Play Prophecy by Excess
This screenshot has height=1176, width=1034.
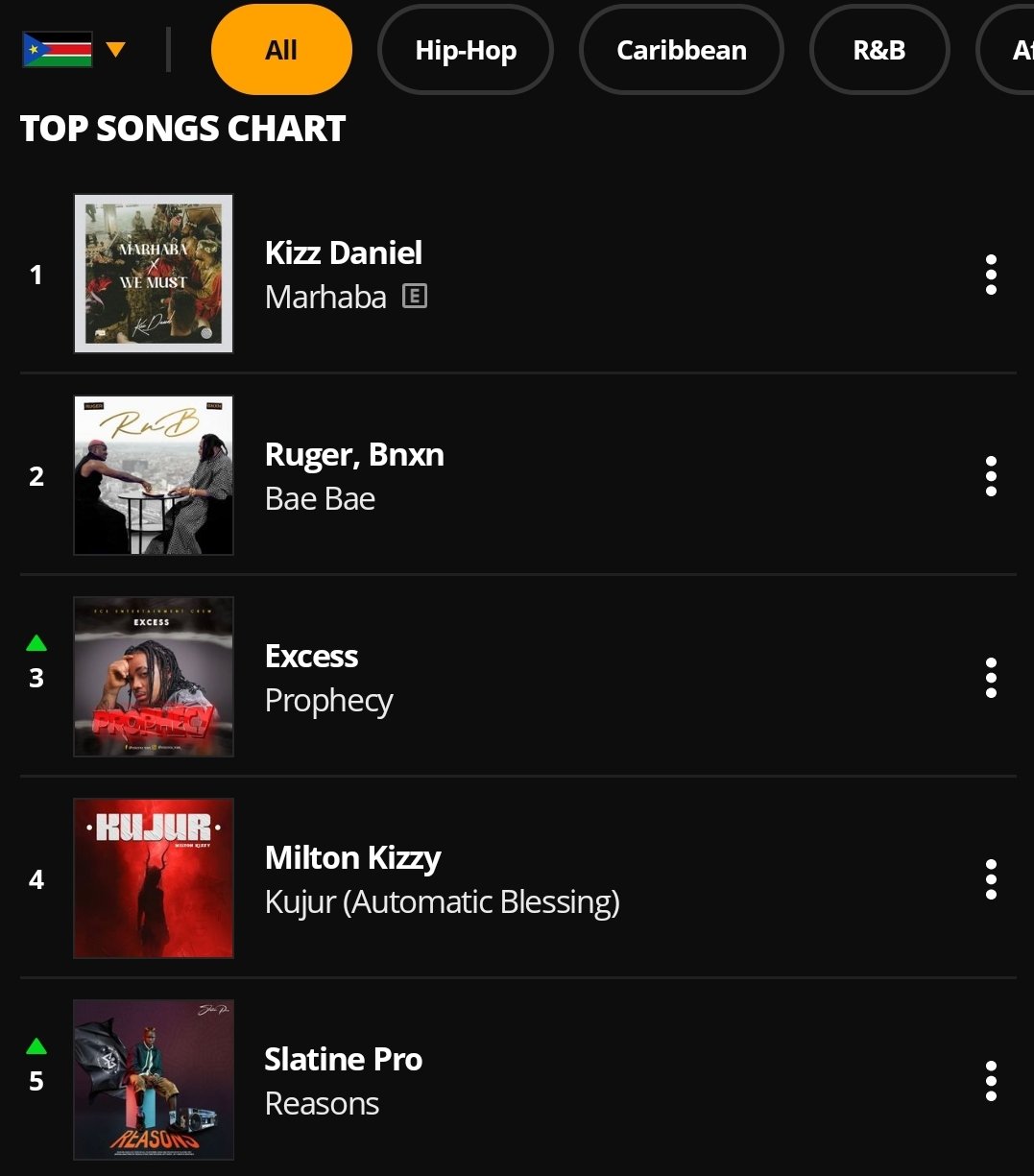click(154, 677)
